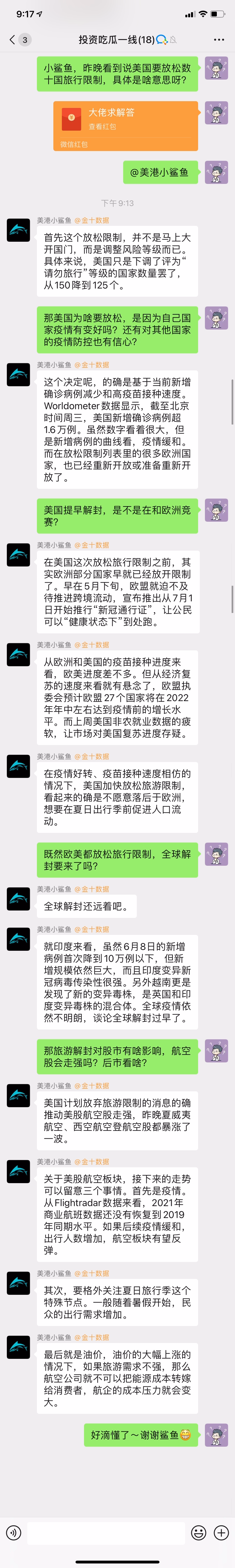Open the group chat overflow menu
This screenshot has width=235, height=1568.
(219, 40)
